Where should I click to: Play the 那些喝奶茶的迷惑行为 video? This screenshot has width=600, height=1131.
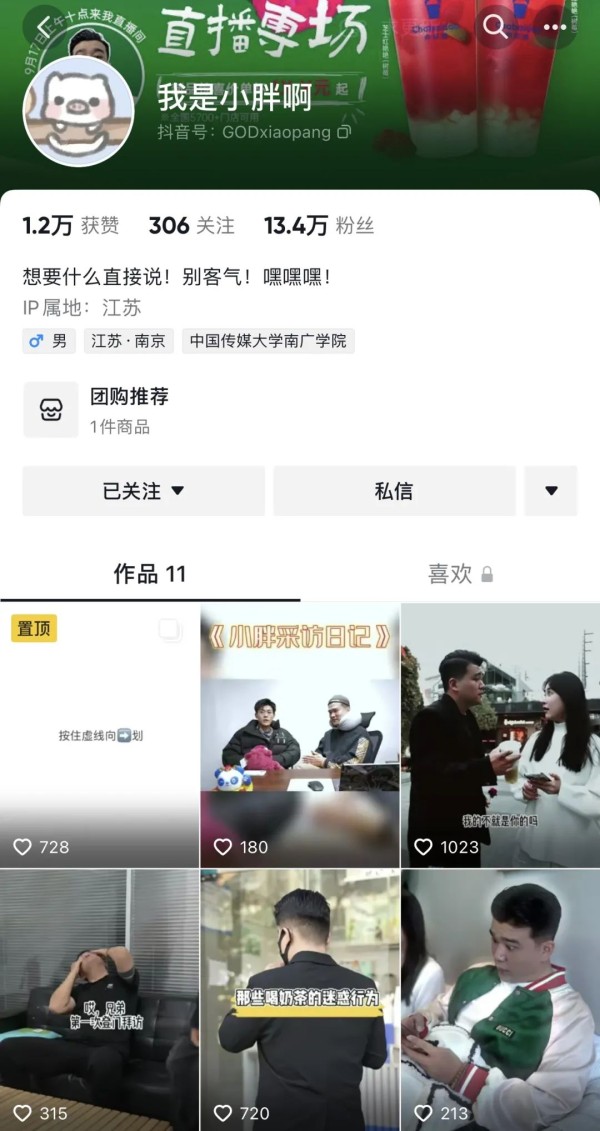click(x=300, y=1000)
